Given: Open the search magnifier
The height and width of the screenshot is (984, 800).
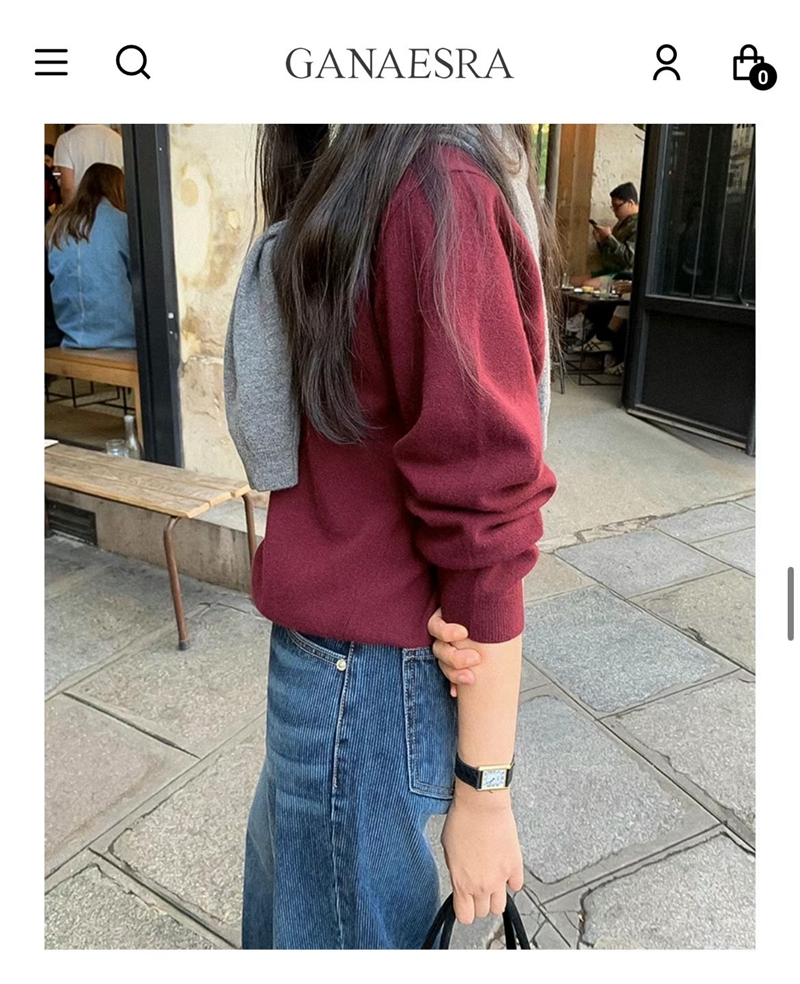Looking at the screenshot, I should click(132, 63).
